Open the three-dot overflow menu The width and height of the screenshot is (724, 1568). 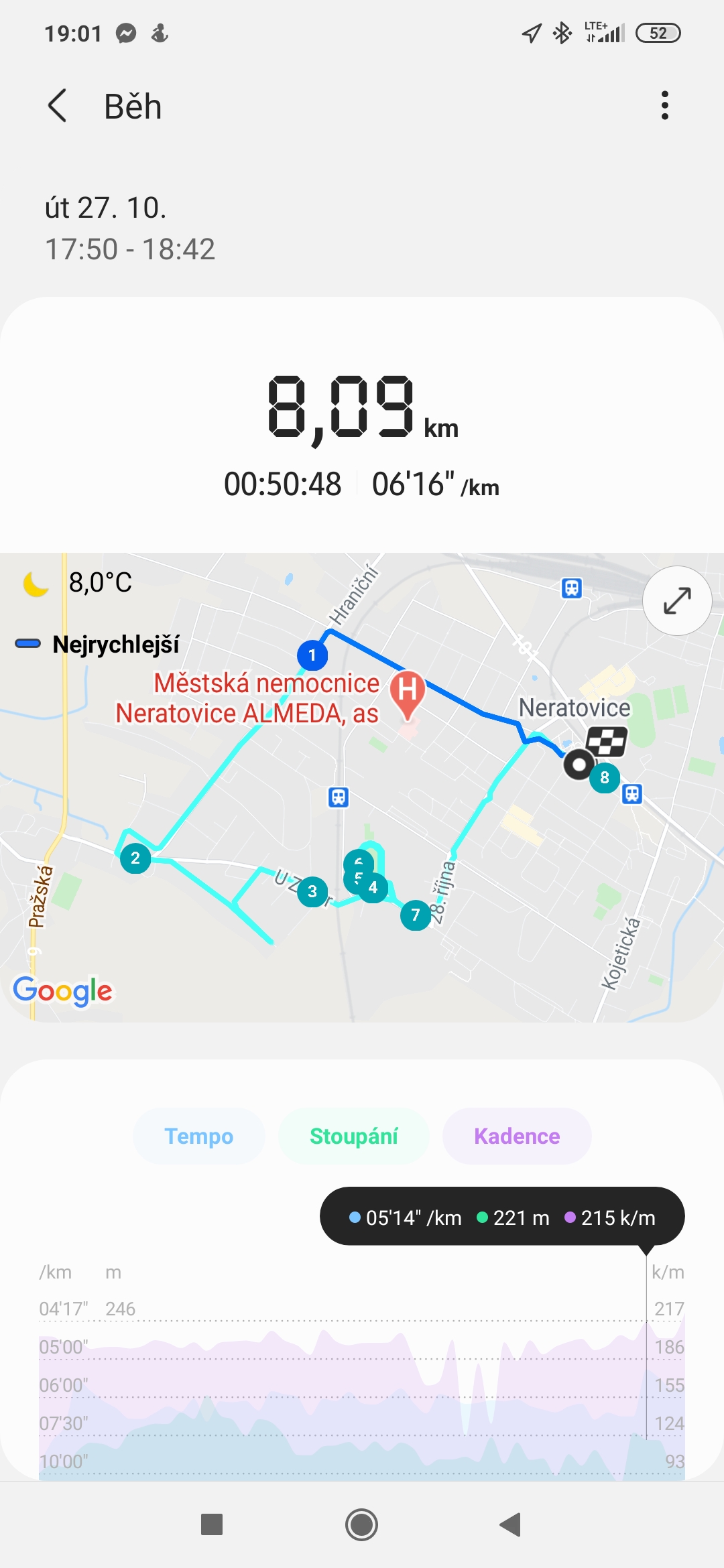coord(664,106)
